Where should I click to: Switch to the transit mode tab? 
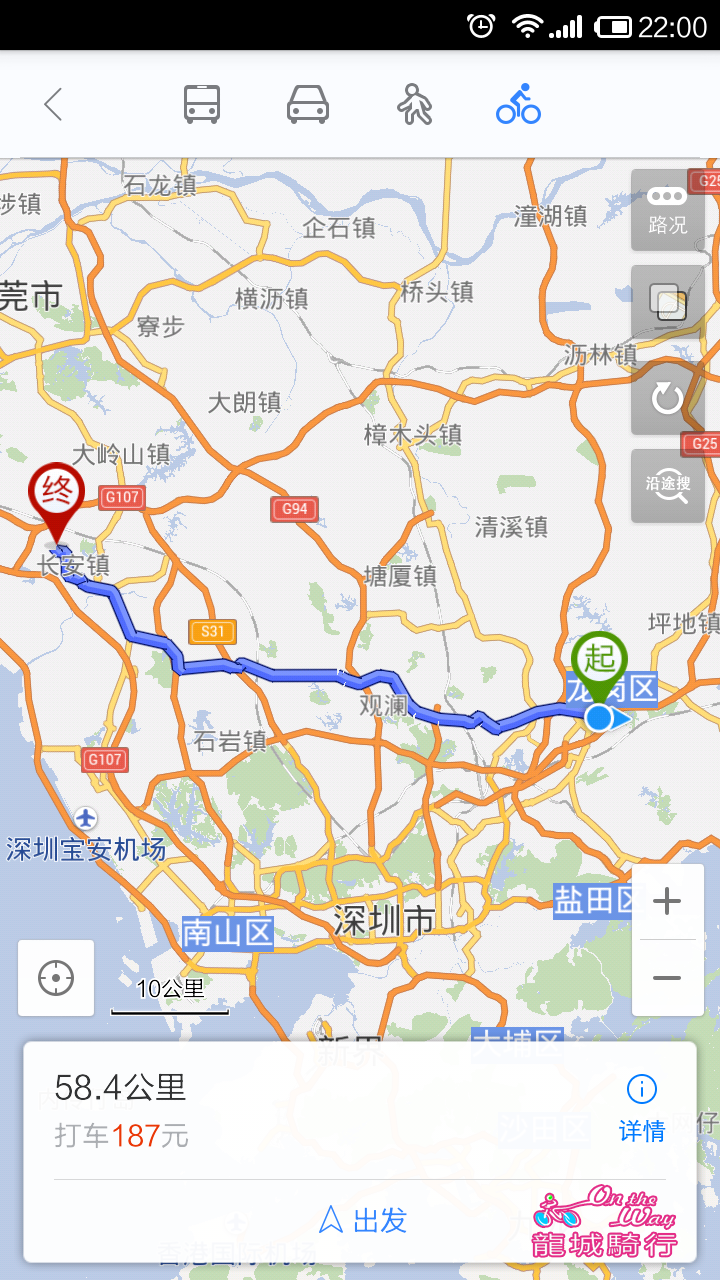pyautogui.click(x=201, y=104)
